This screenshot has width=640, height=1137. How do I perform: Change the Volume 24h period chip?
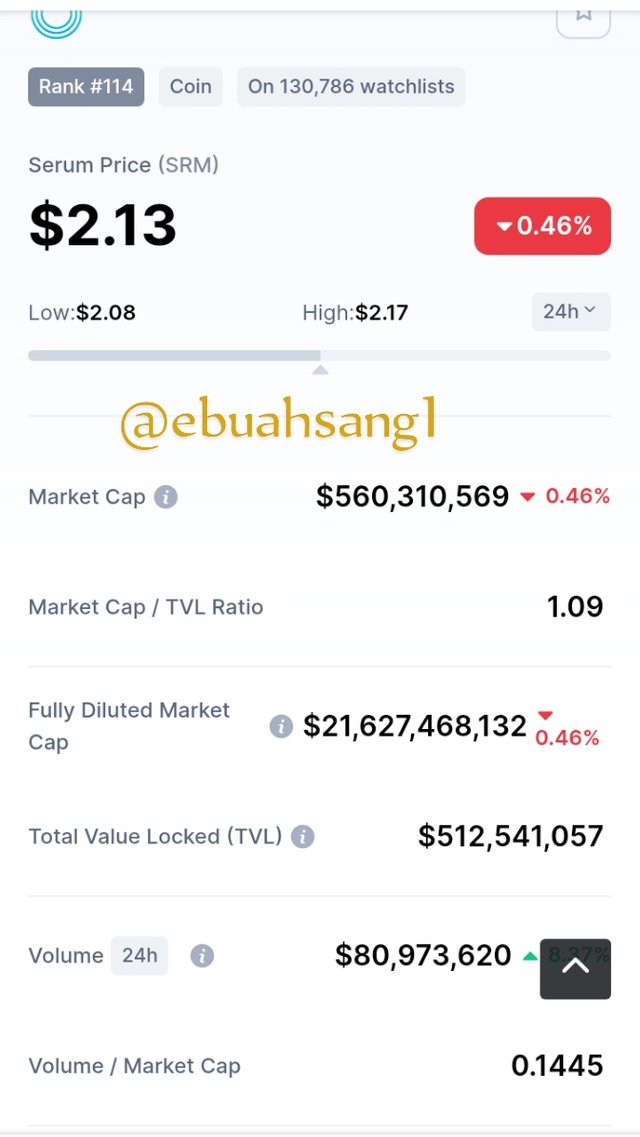139,956
